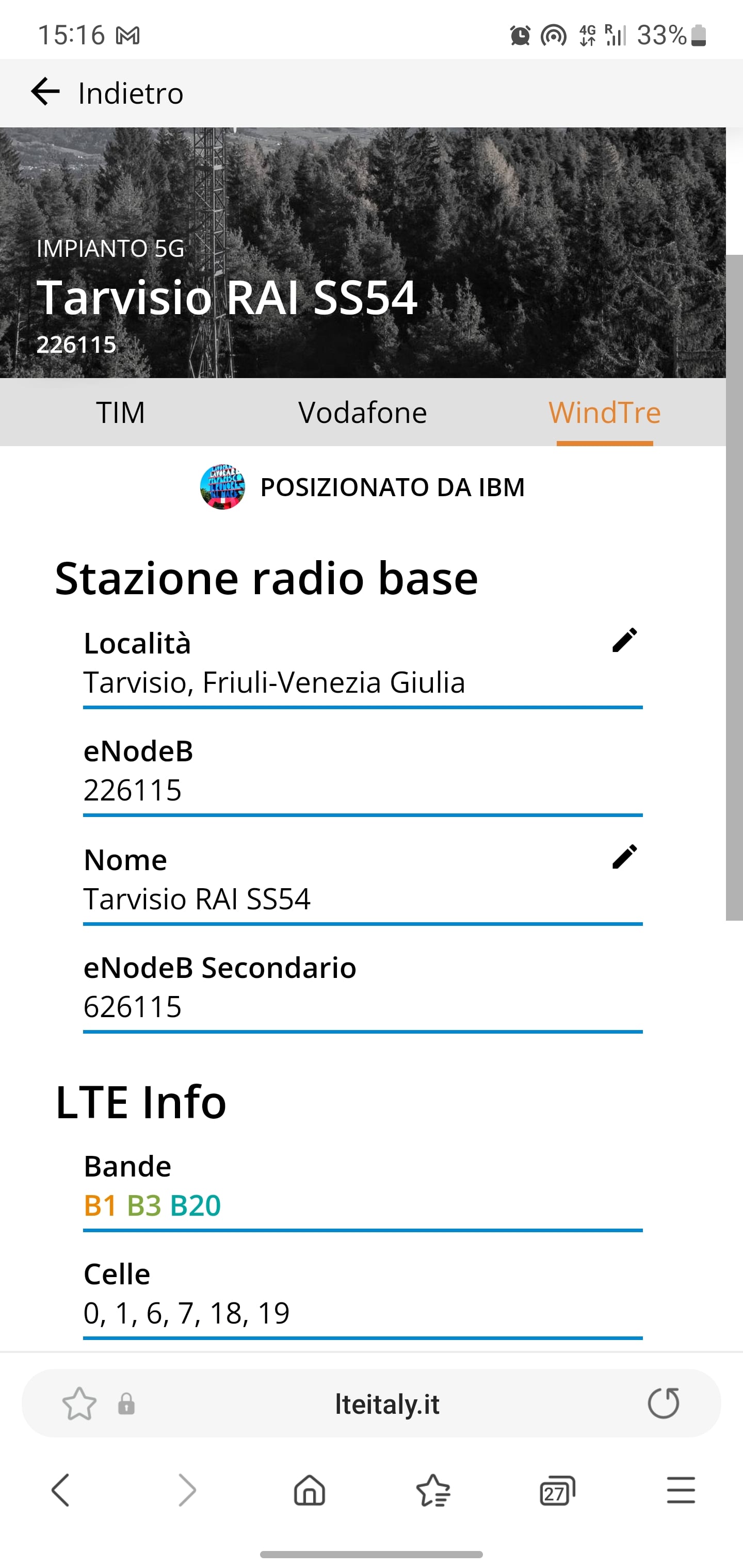
Task: Open the browser bookmarks list
Action: [x=433, y=1490]
